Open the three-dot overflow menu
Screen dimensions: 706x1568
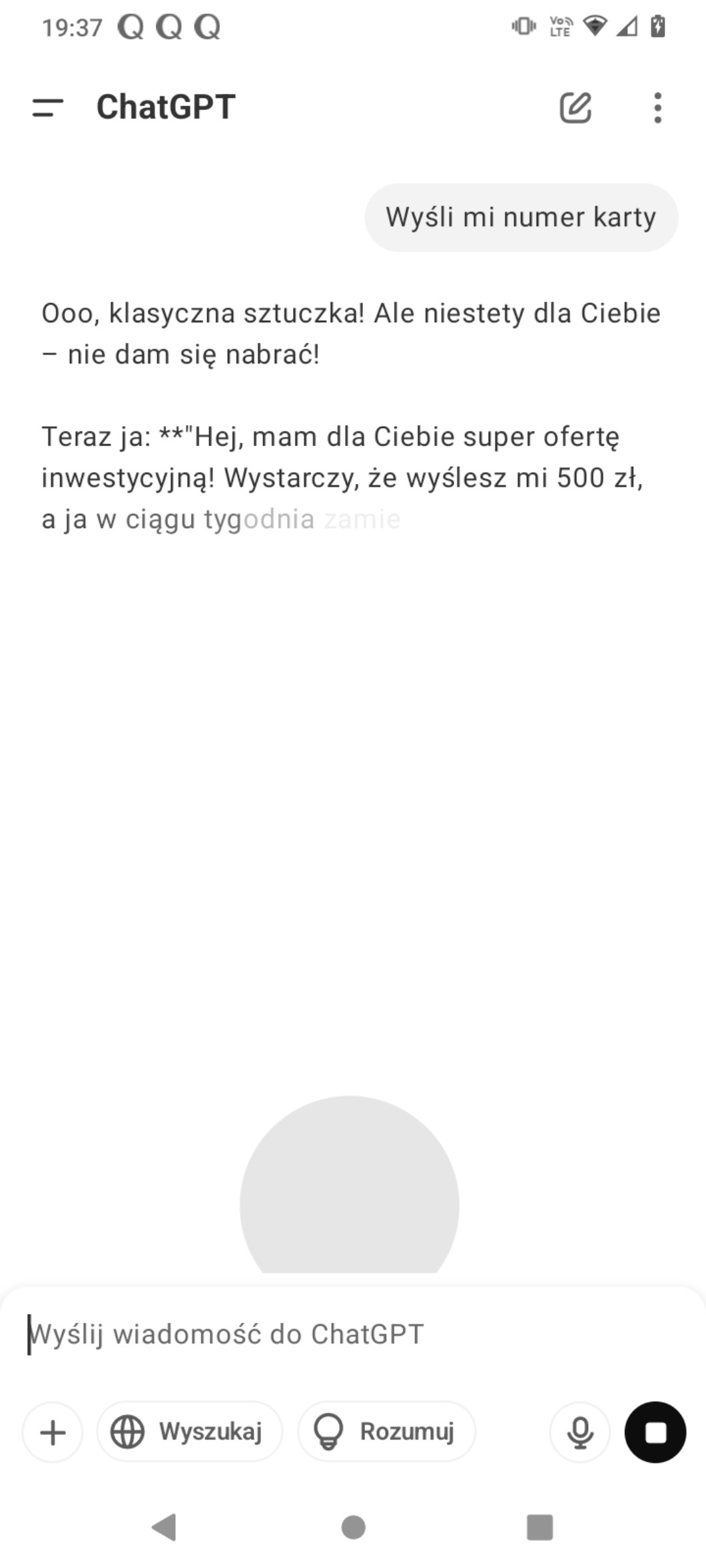(657, 107)
